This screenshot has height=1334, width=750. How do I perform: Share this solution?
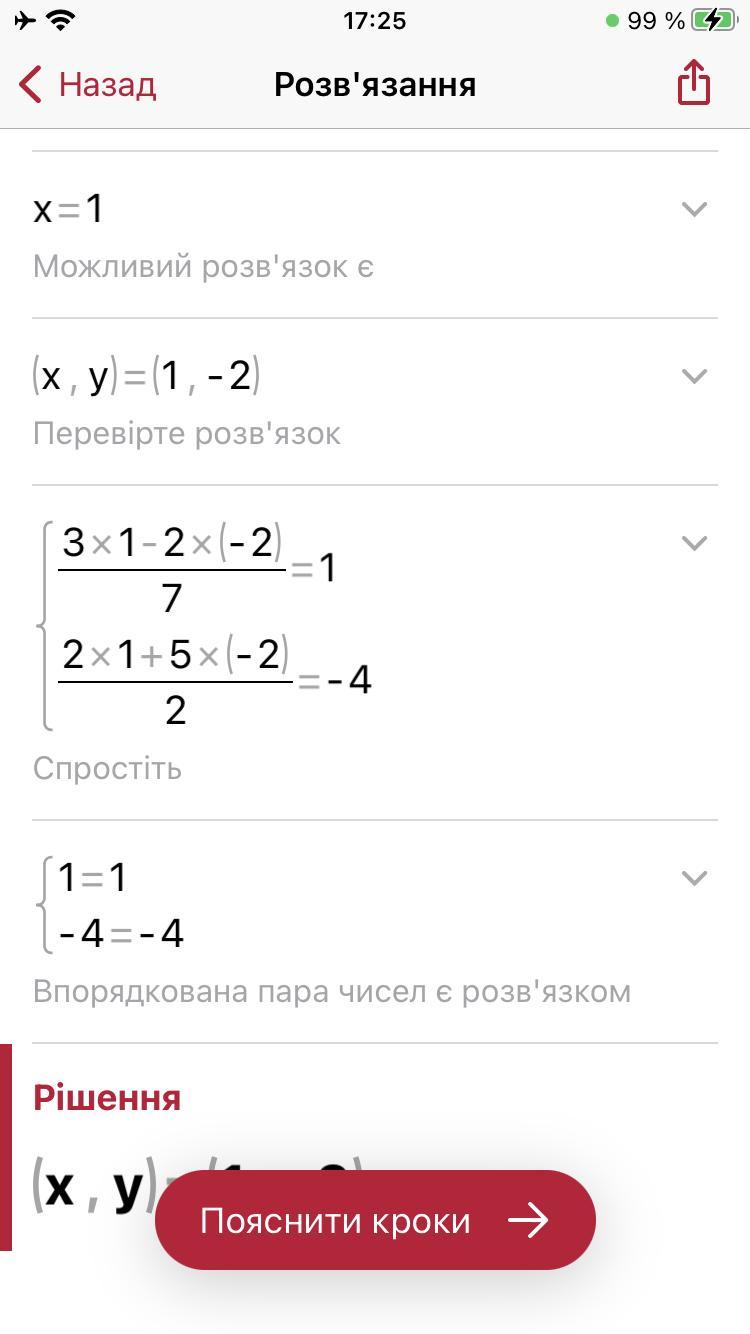point(693,83)
